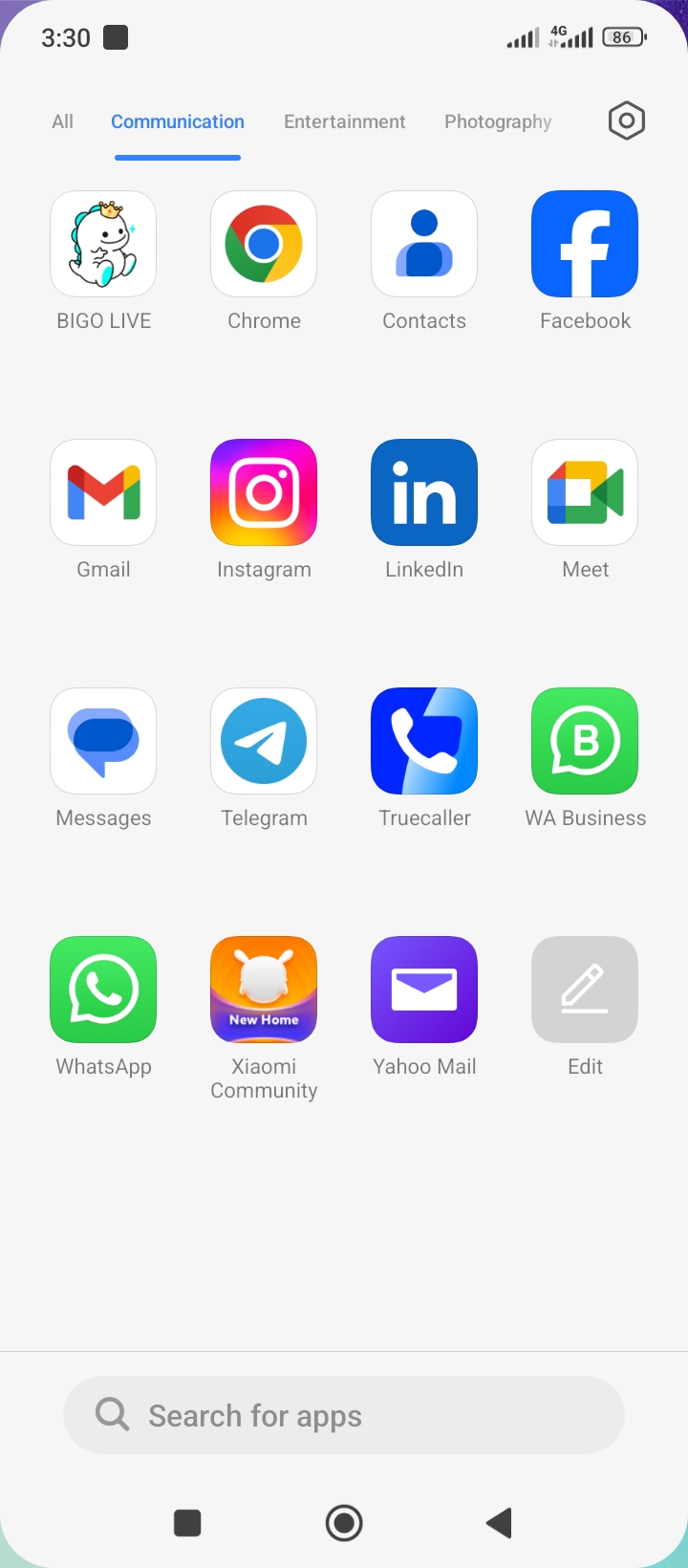Switch to the Photography tab
Viewport: 688px width, 1568px height.
click(x=498, y=121)
